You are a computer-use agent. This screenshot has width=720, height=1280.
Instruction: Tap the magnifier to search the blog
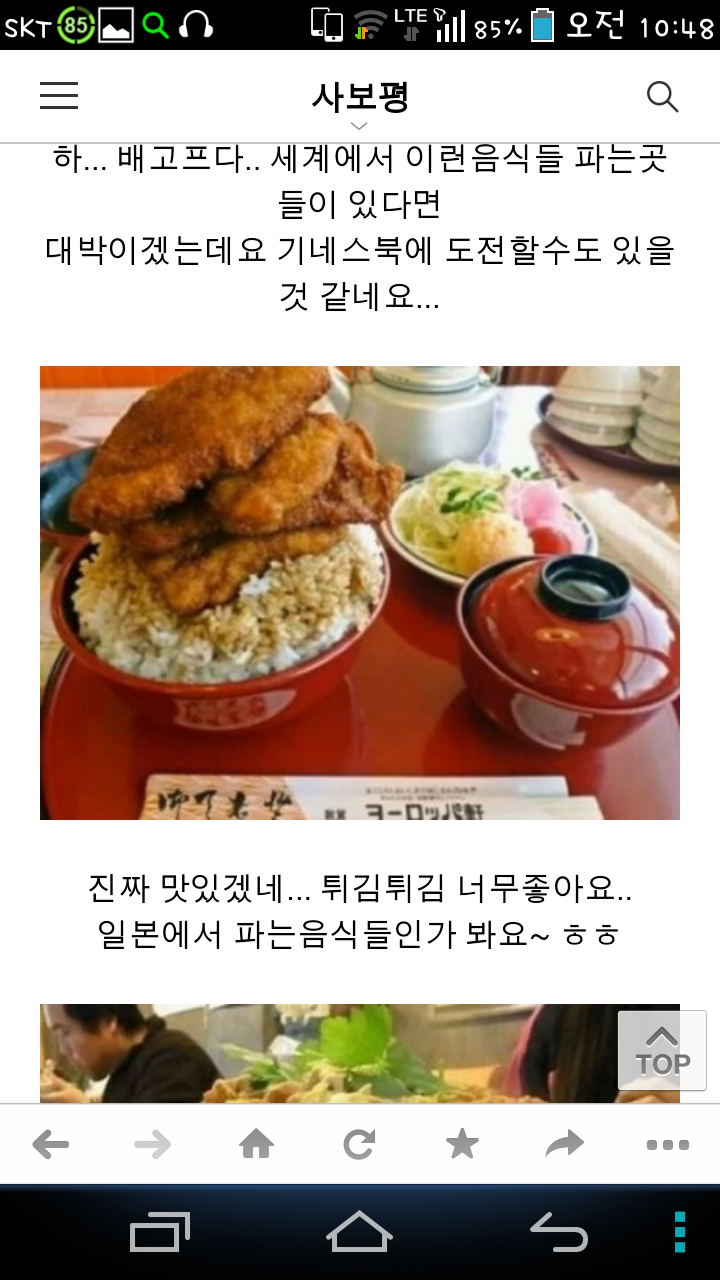(x=661, y=96)
